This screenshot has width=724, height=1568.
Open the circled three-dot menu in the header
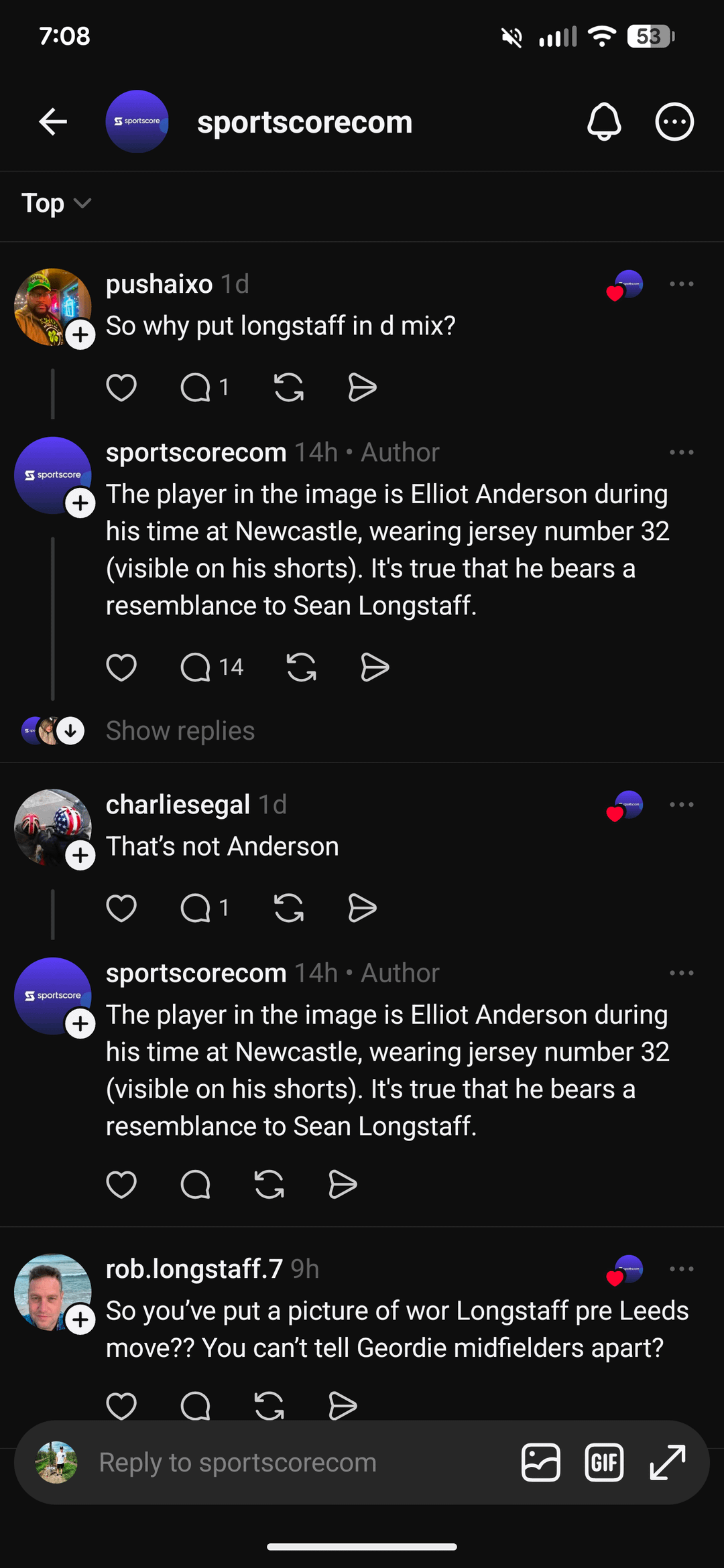click(674, 122)
